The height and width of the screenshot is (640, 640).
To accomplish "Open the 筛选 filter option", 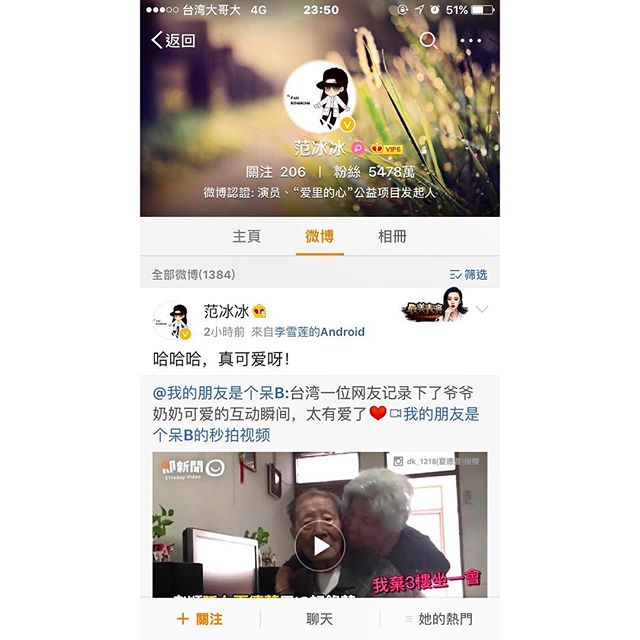I will pos(468,274).
